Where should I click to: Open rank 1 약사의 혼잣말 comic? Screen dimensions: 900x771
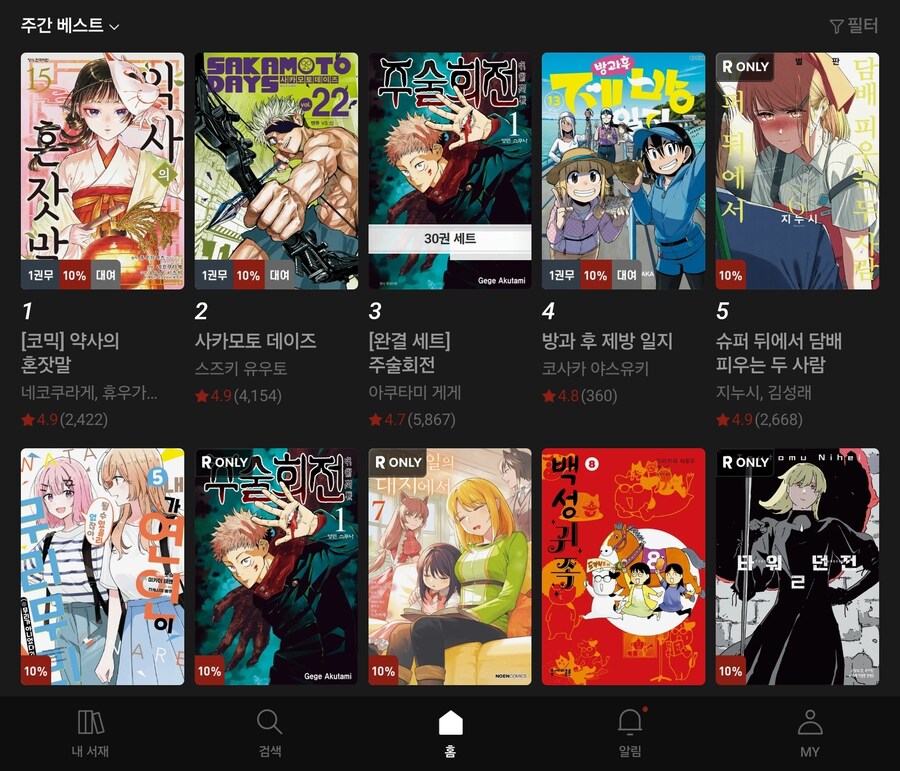coord(102,171)
